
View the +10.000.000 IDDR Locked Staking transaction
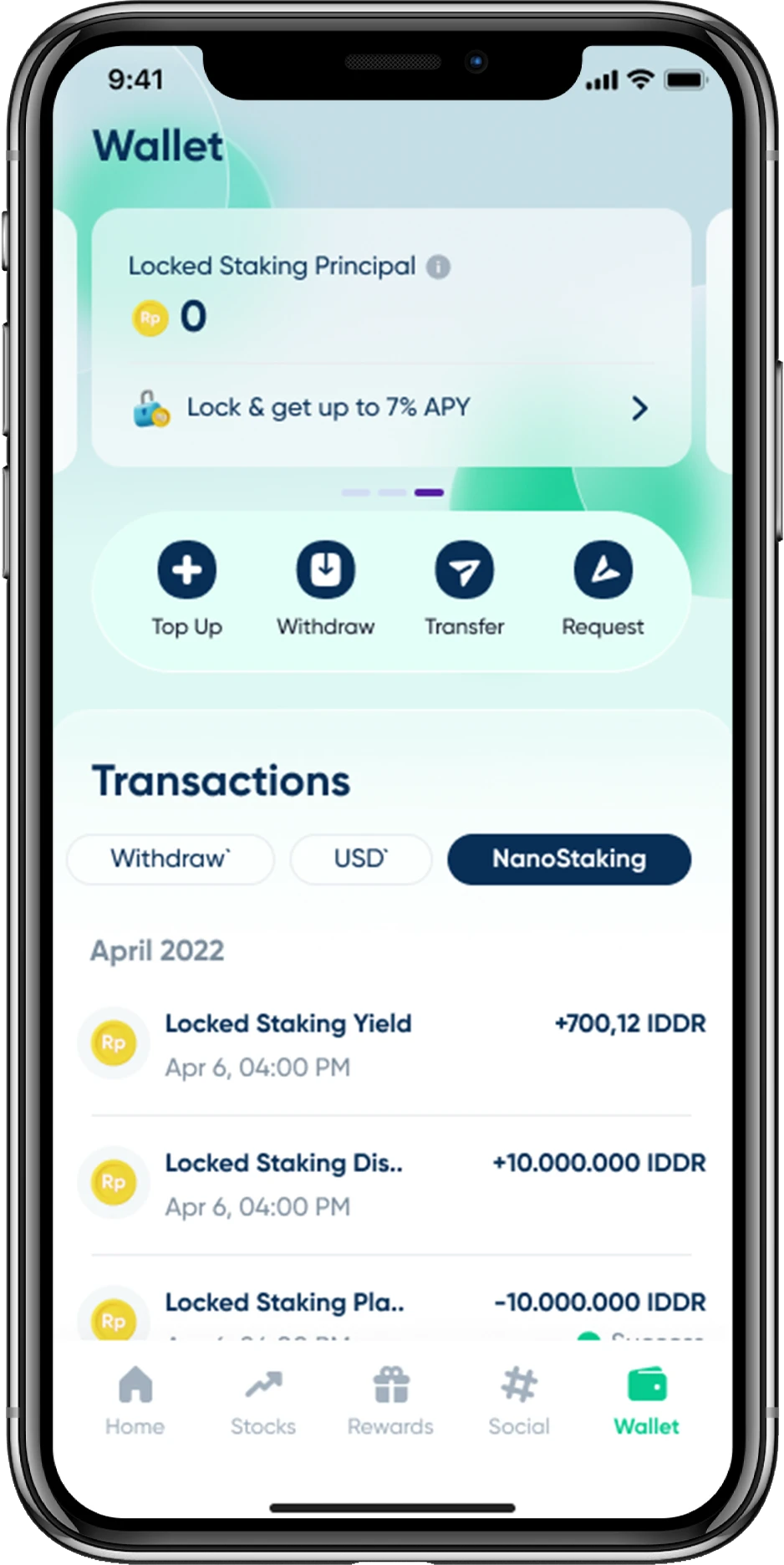point(391,1183)
